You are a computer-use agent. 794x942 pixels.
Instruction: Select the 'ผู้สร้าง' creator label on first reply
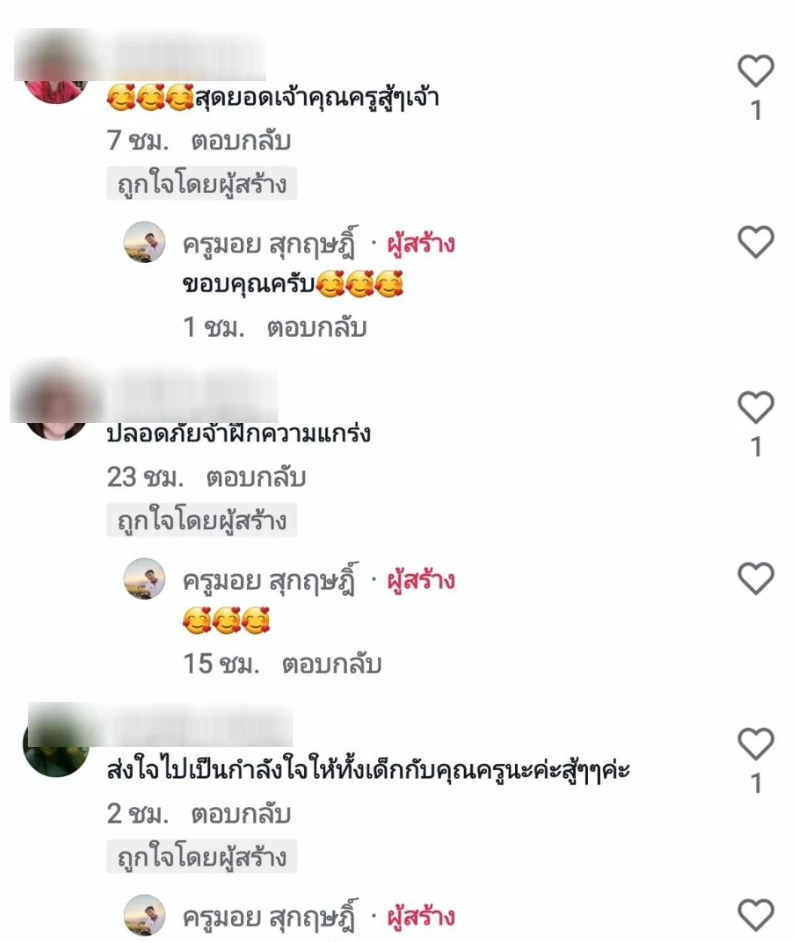pos(421,244)
